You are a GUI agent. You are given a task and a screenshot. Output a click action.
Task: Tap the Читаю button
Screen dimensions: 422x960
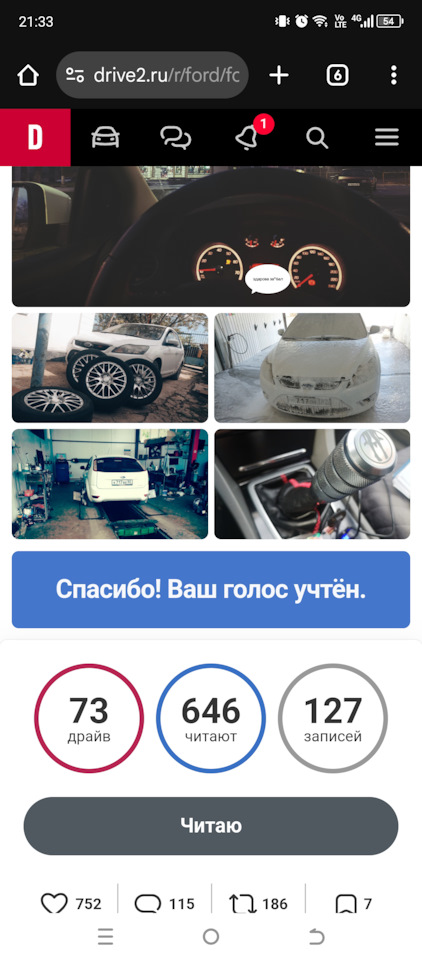(211, 826)
